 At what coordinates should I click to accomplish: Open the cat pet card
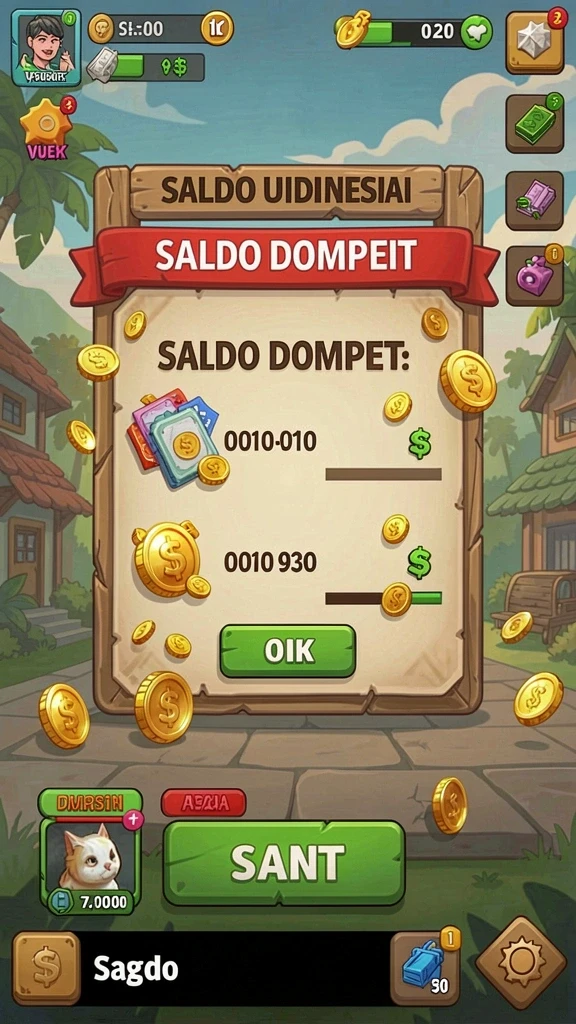[91, 851]
